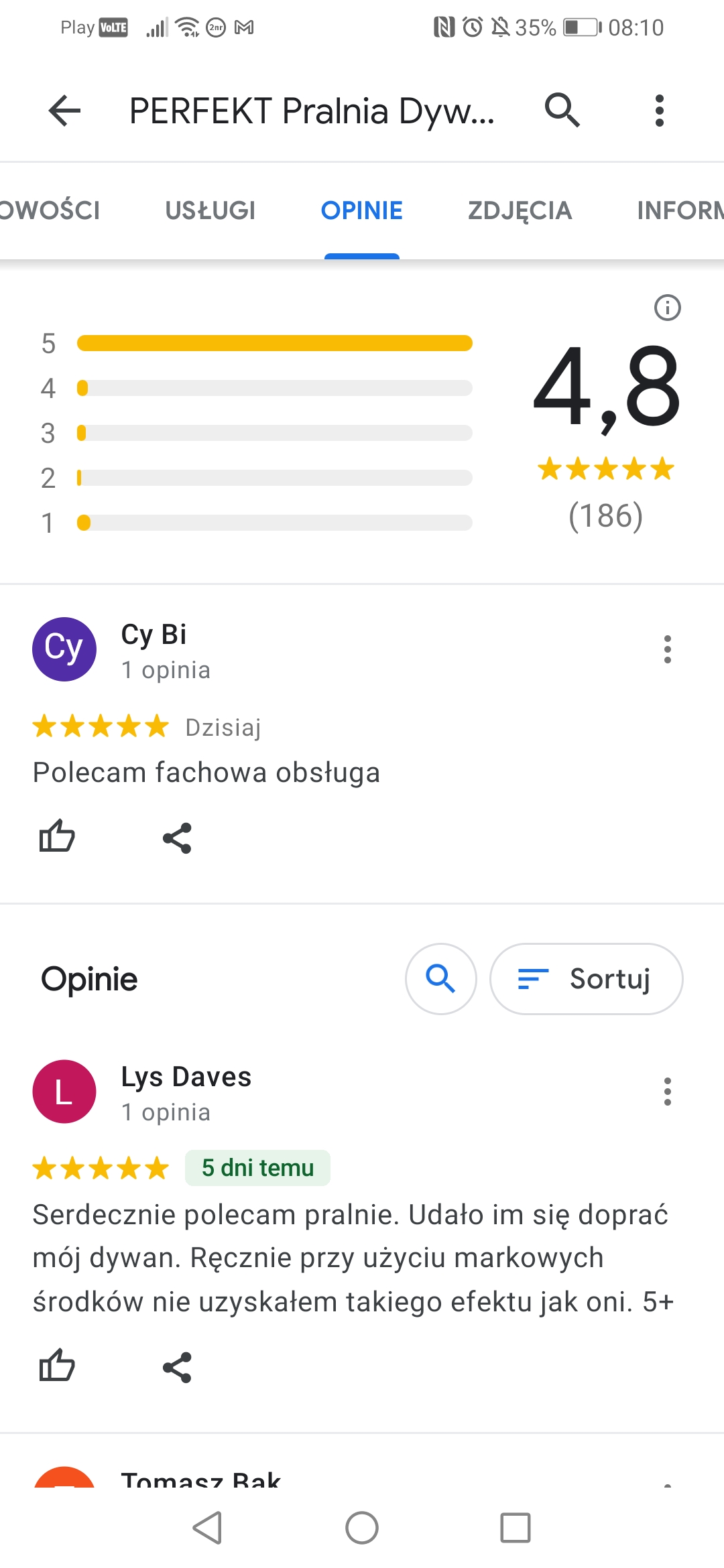Like Cy Bi's review

click(x=57, y=837)
